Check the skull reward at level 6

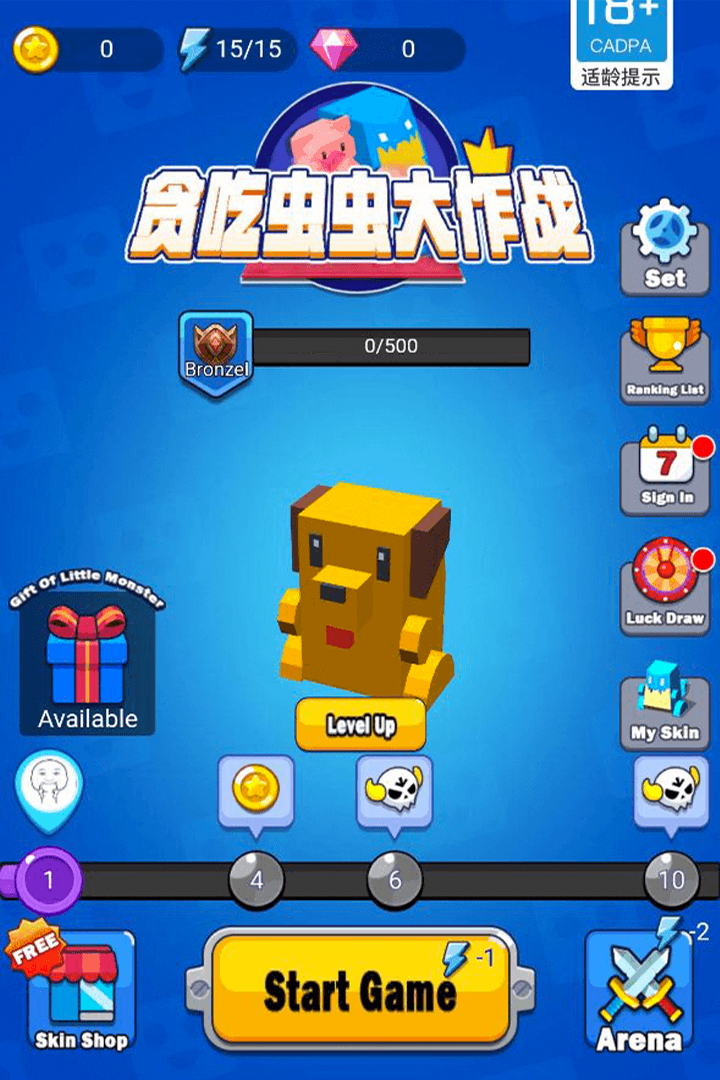(x=394, y=790)
